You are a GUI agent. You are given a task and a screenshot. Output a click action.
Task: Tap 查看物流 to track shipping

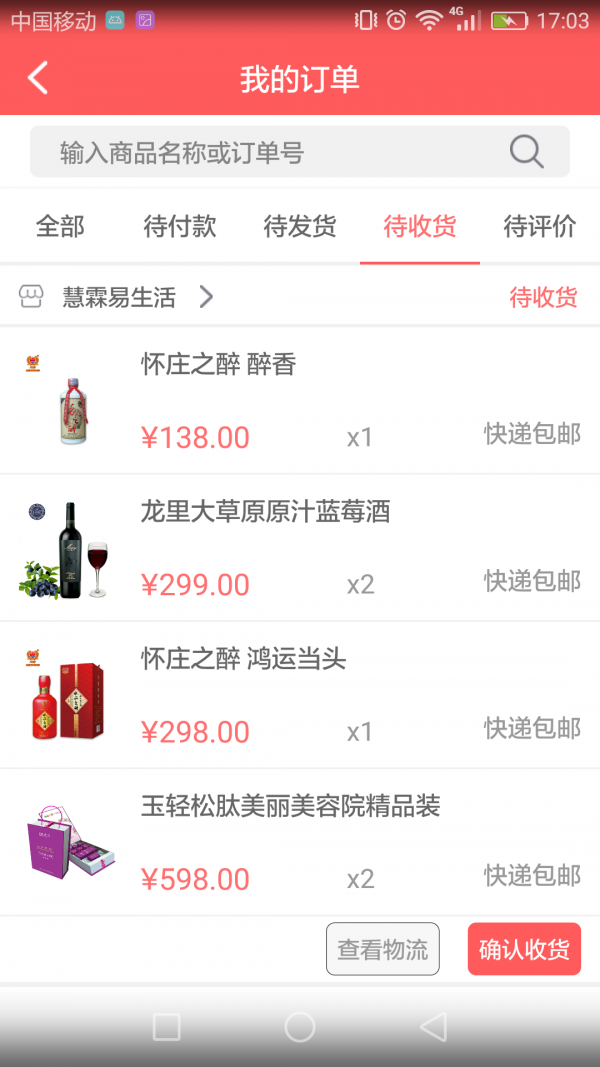(383, 949)
